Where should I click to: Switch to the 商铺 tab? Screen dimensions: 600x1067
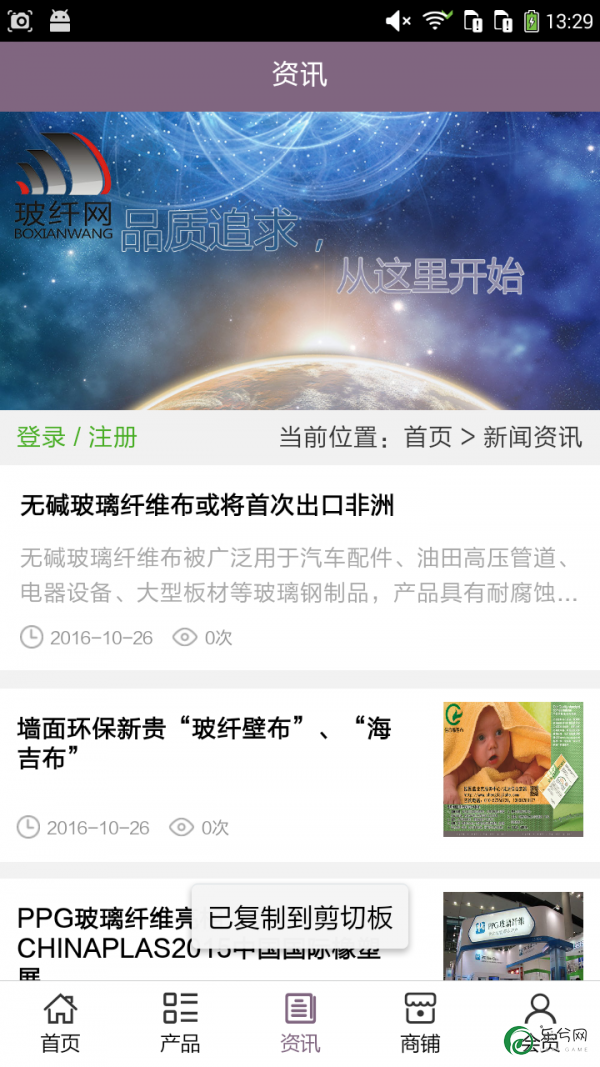(420, 1023)
